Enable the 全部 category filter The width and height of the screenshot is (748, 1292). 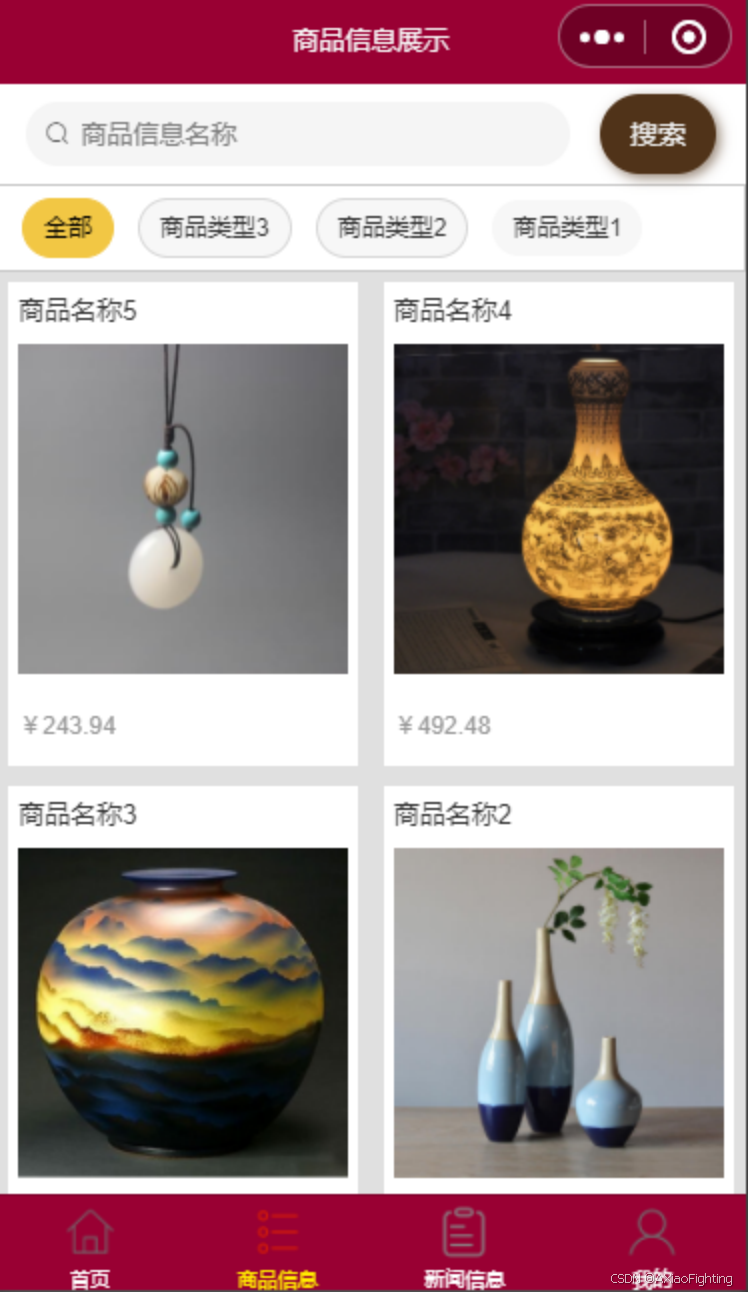67,228
